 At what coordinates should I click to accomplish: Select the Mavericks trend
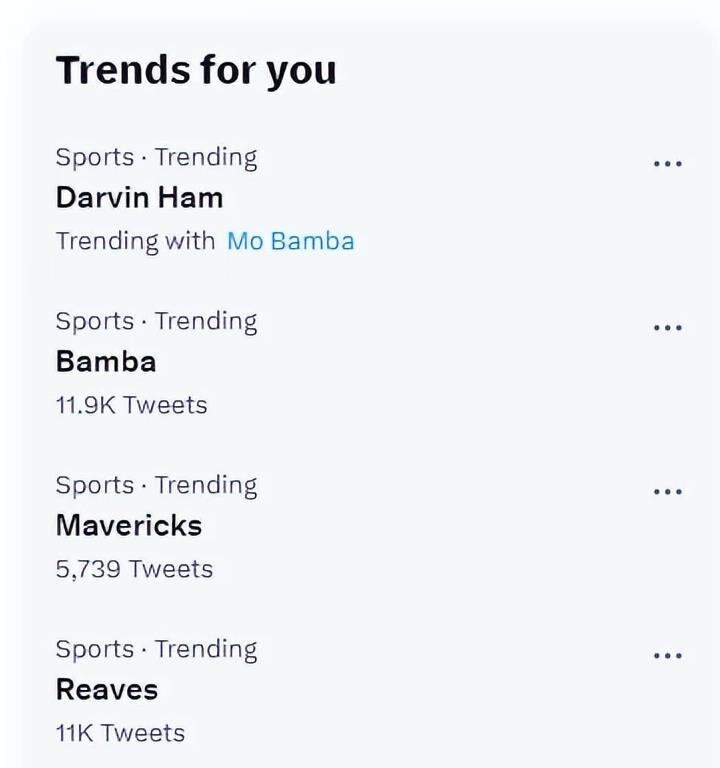tap(129, 525)
